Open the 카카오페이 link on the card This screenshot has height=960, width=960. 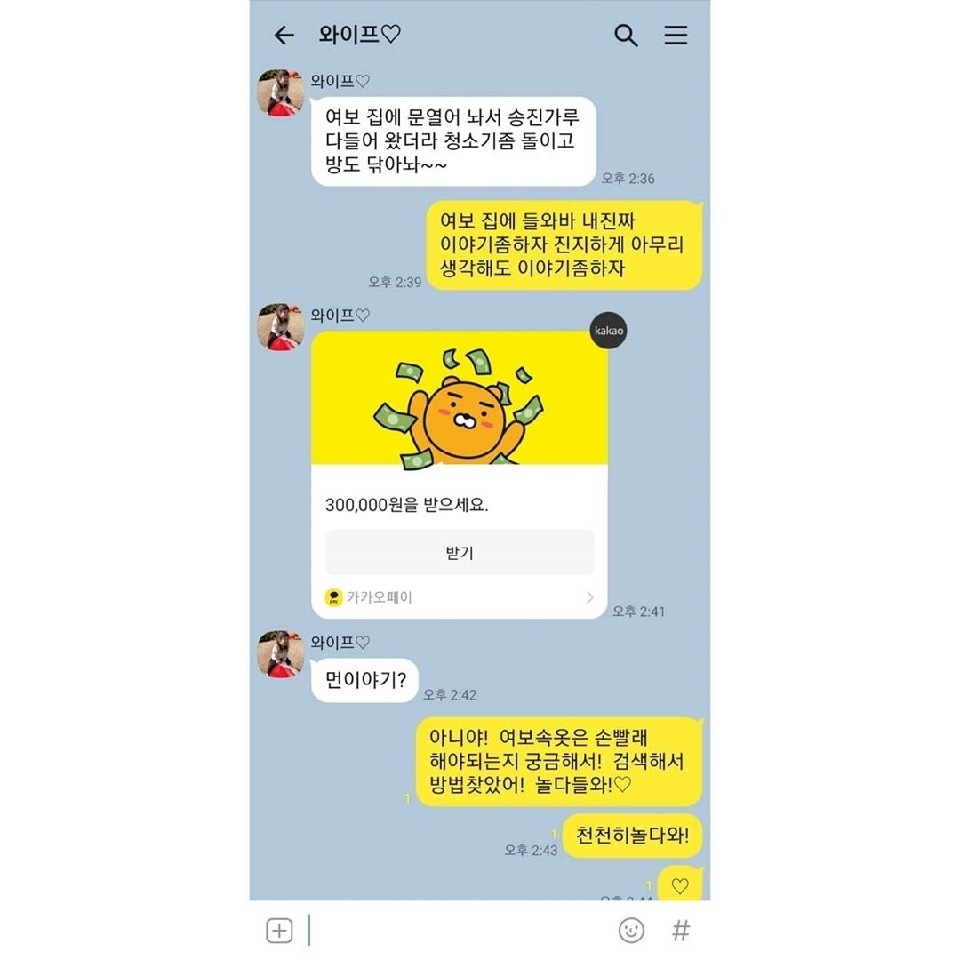point(459,598)
